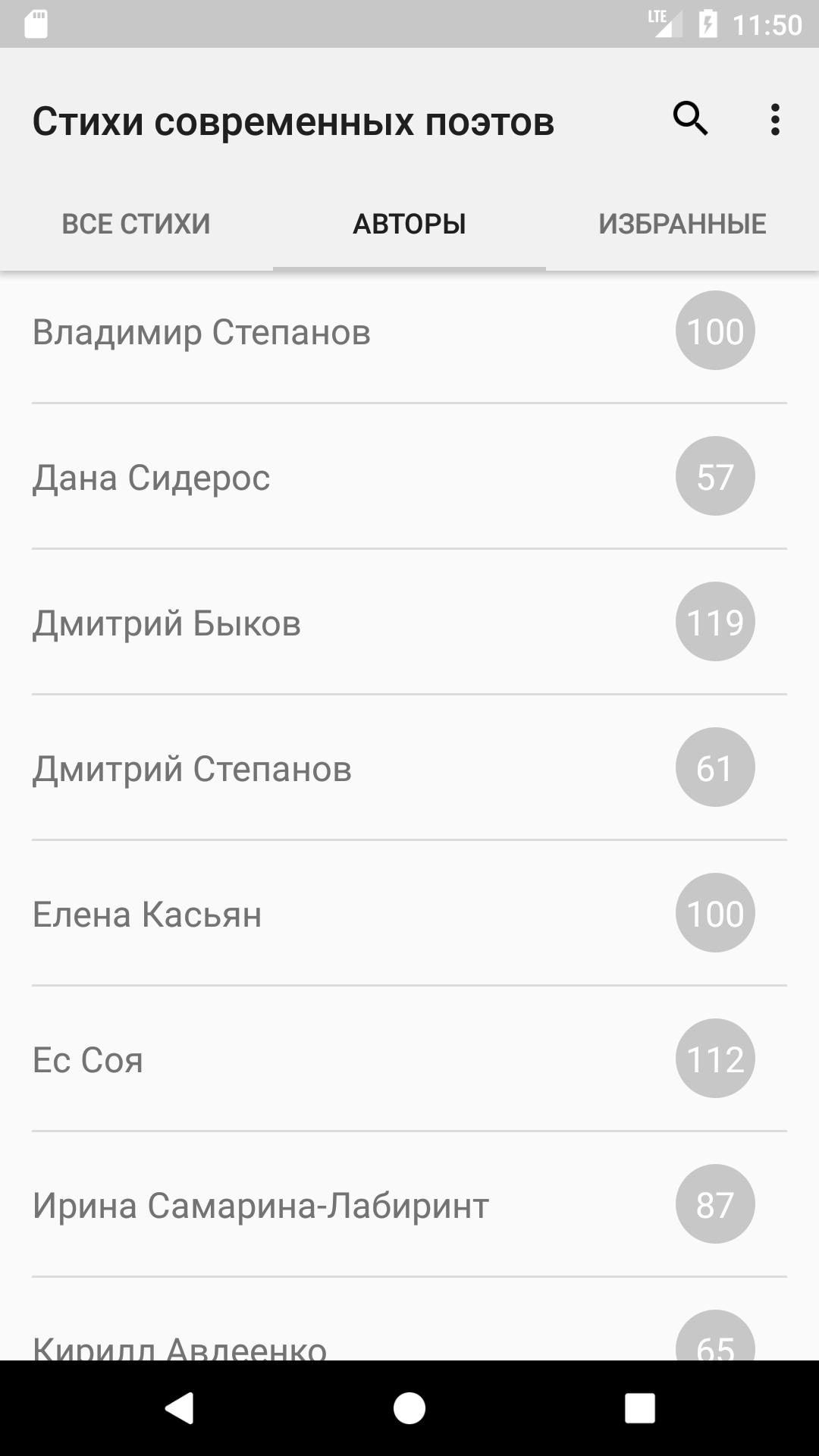This screenshot has width=819, height=1456.
Task: Open Дмитрий Степанов's poems
Action: coord(409,767)
